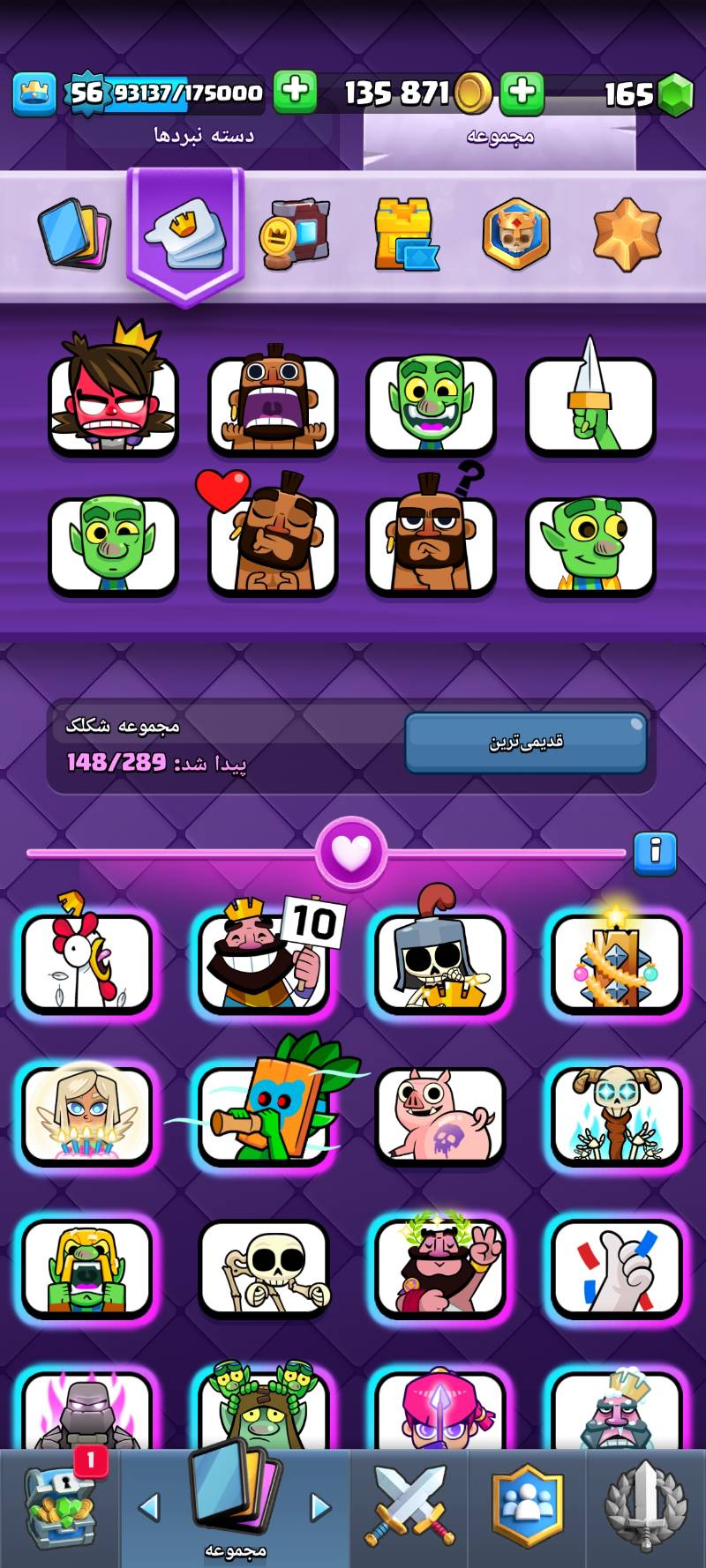Open the Clan social tab

527,1508
